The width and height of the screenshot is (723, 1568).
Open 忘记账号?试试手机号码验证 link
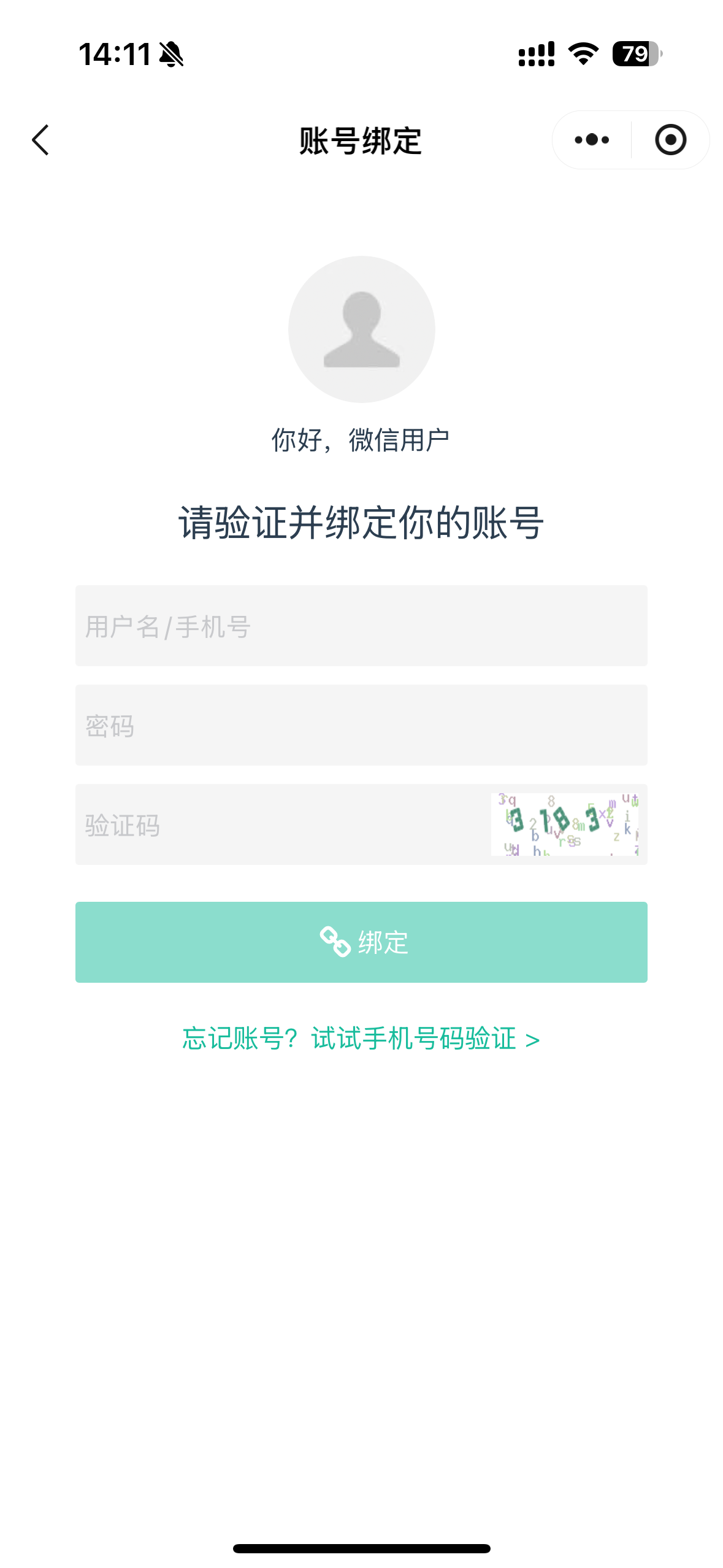tap(361, 1039)
